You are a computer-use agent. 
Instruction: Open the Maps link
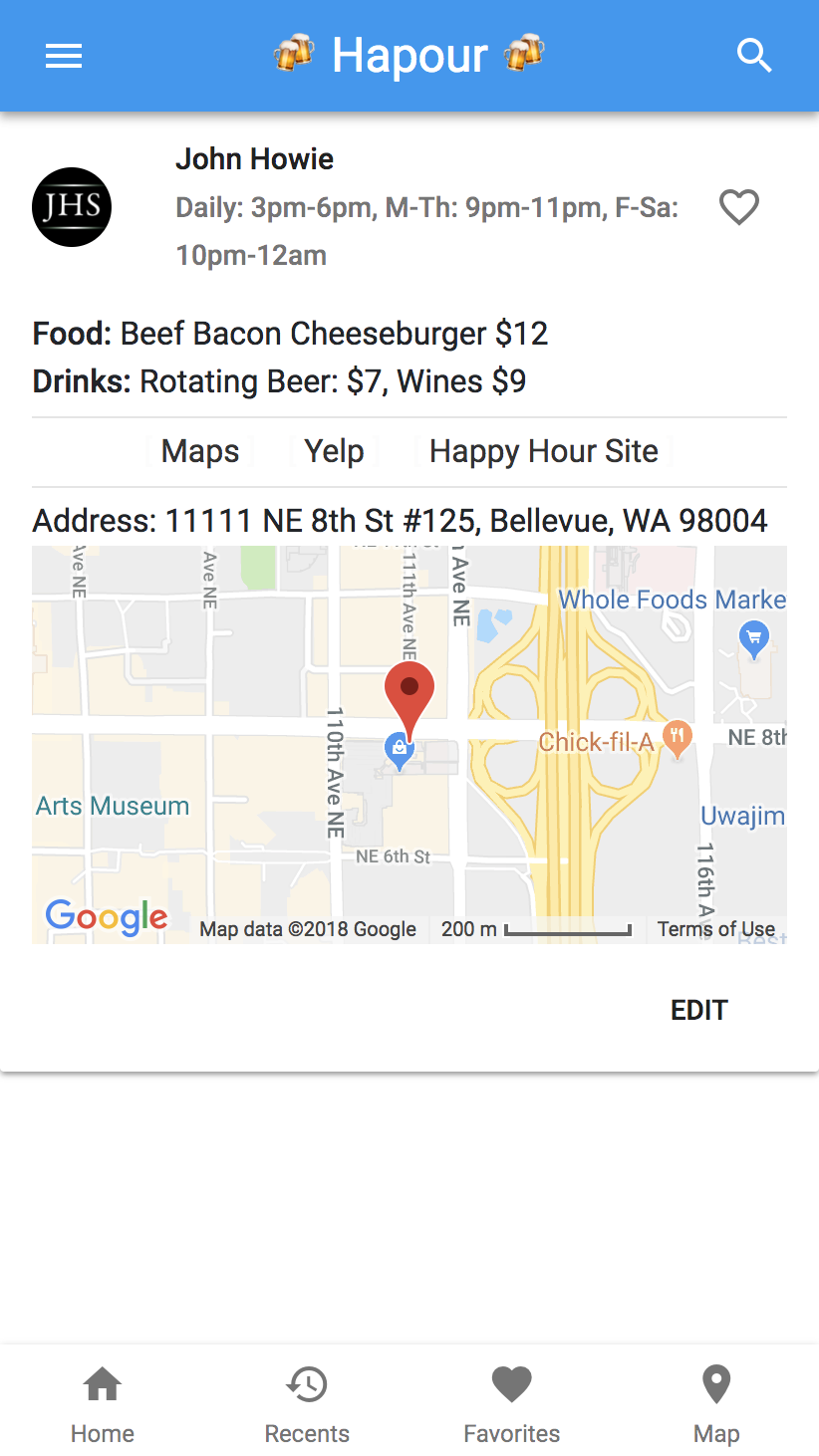point(200,451)
